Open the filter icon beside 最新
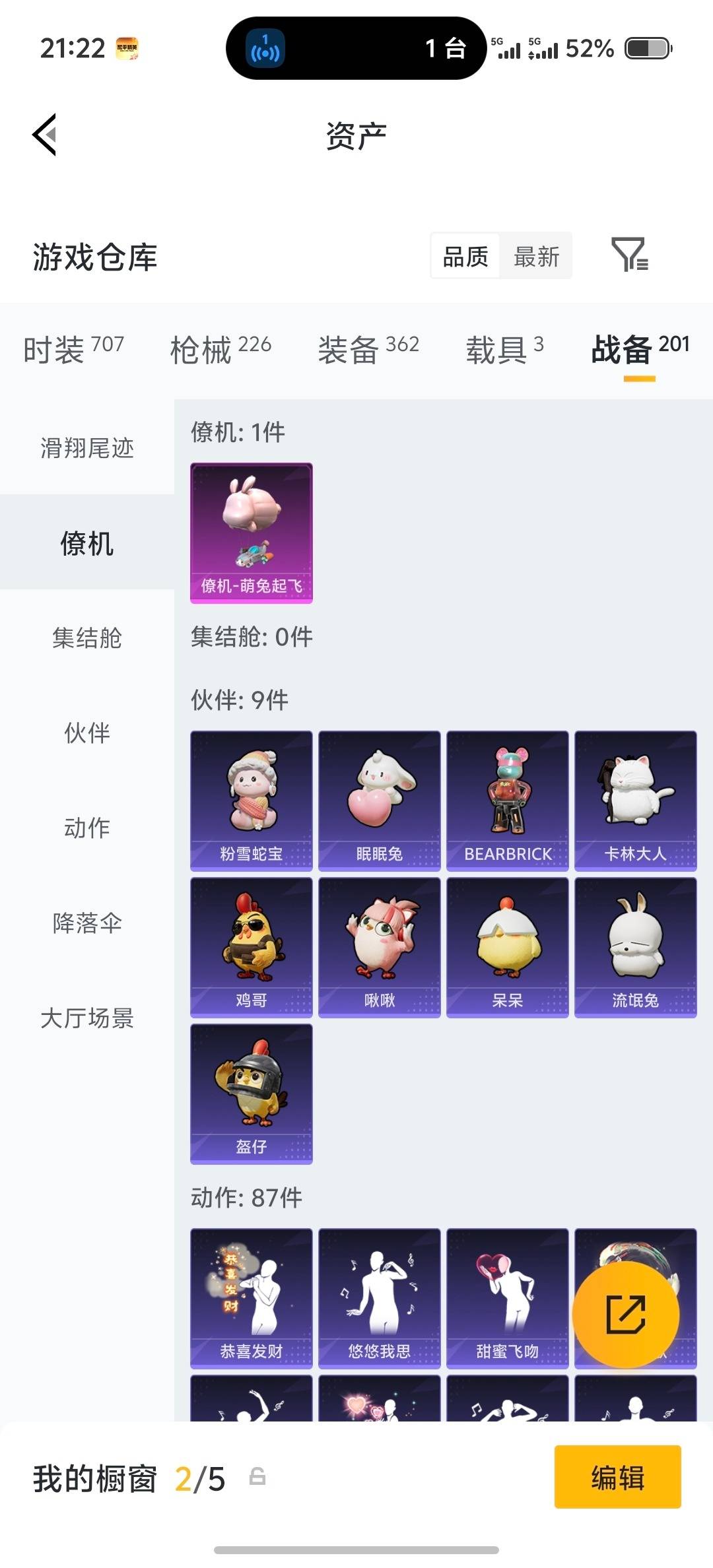Screen dimensions: 713x1568 pyautogui.click(x=633, y=255)
